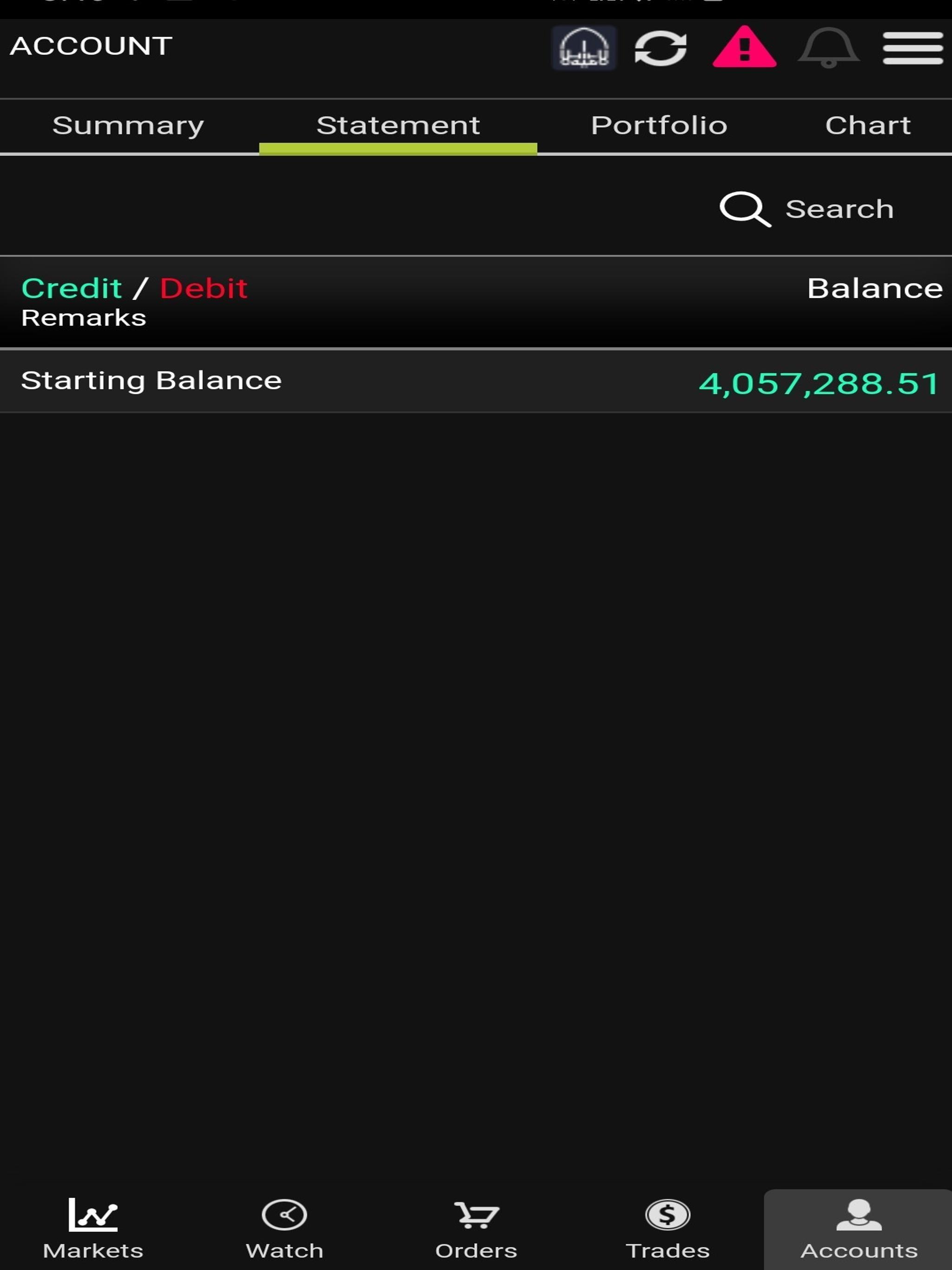
Task: Open the notifications bell
Action: point(828,48)
